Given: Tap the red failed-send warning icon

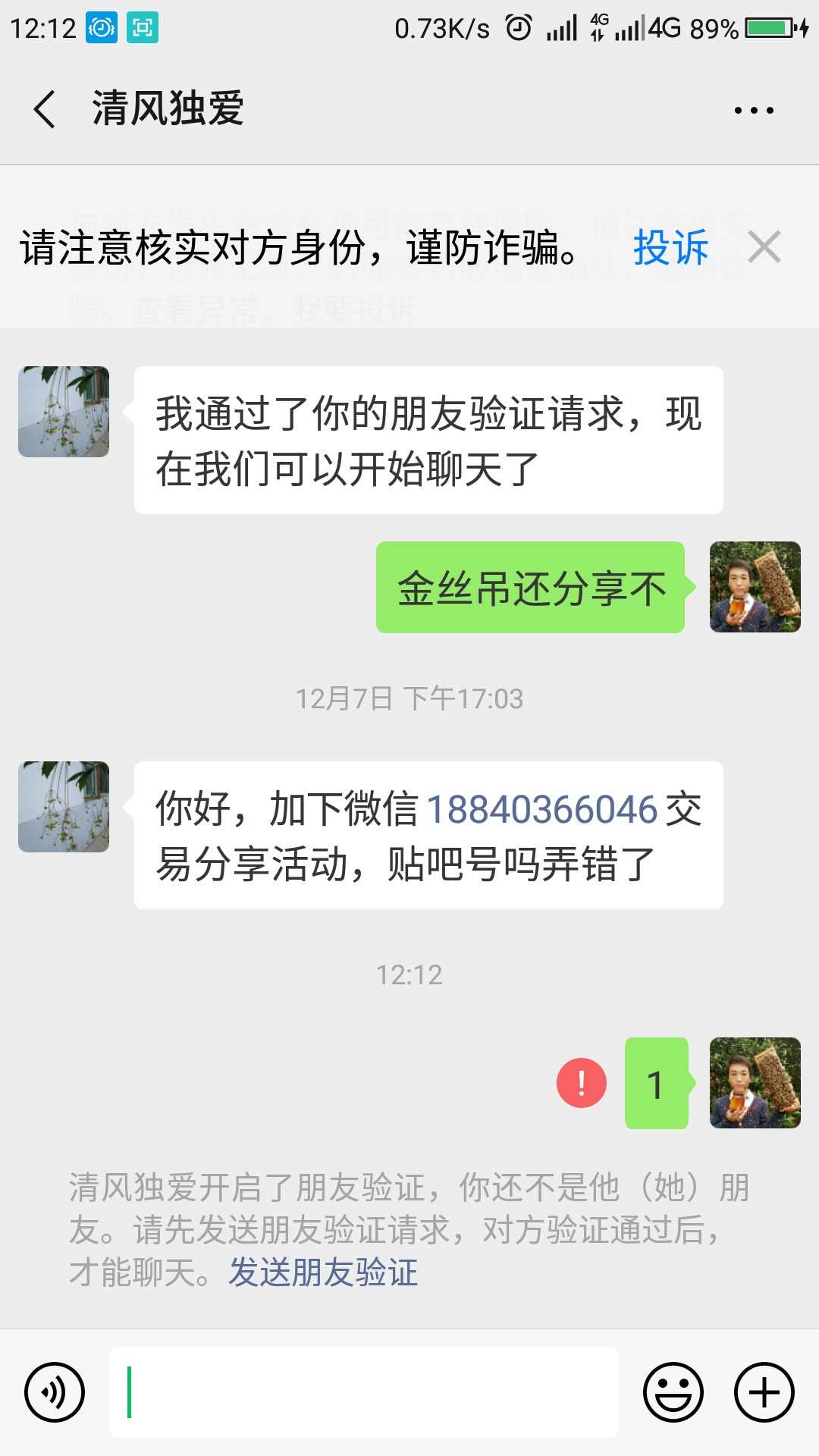Looking at the screenshot, I should [x=582, y=1083].
